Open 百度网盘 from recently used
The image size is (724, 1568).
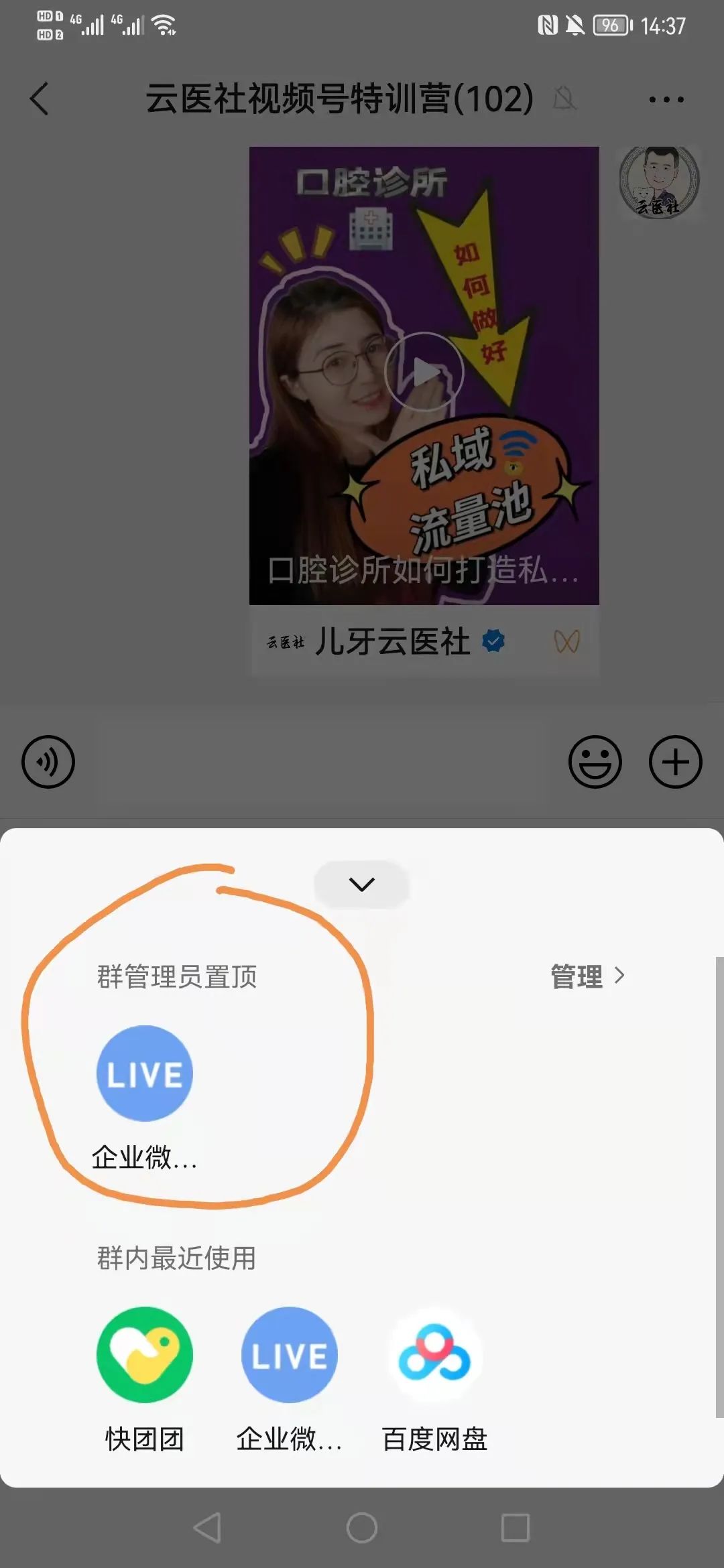(x=434, y=1354)
